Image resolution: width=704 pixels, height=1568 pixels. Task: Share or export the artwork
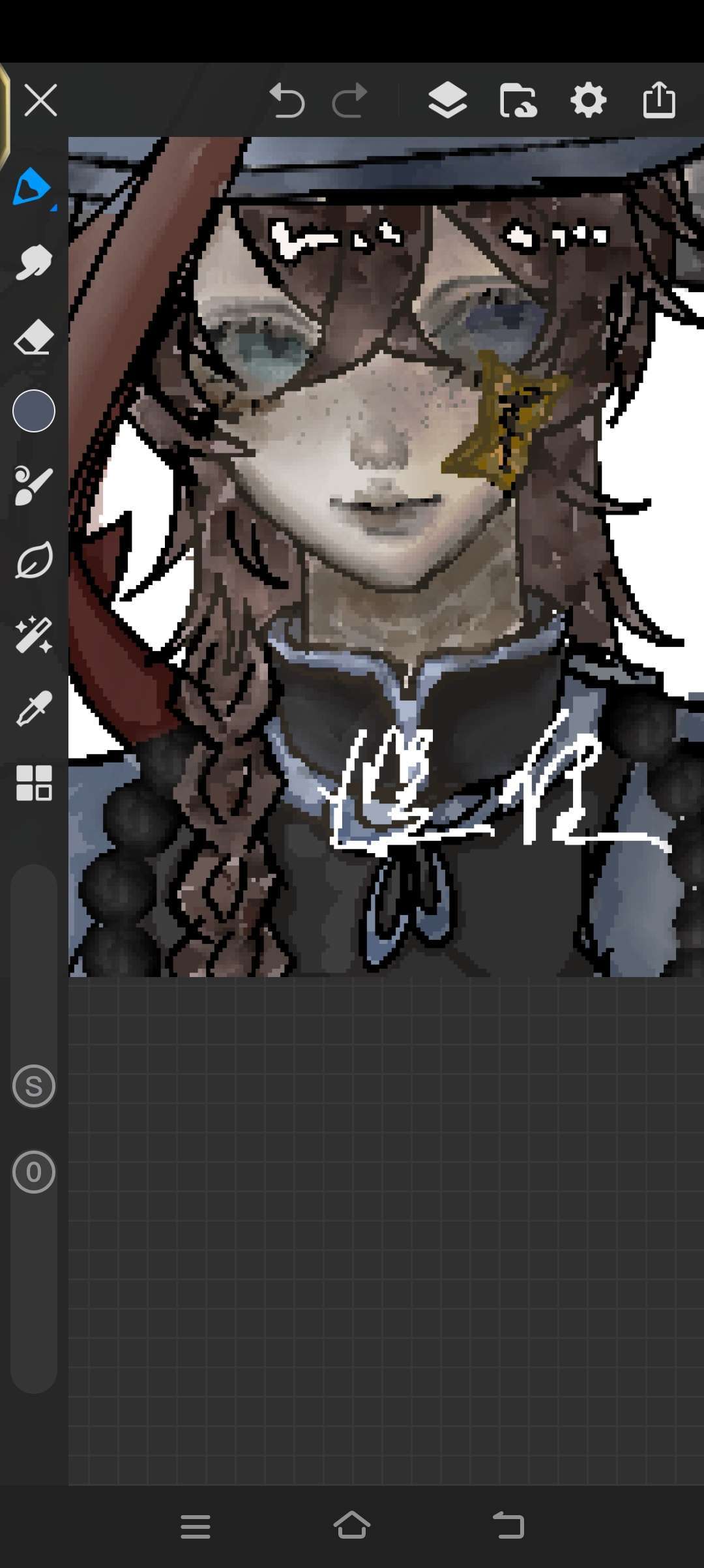(659, 100)
